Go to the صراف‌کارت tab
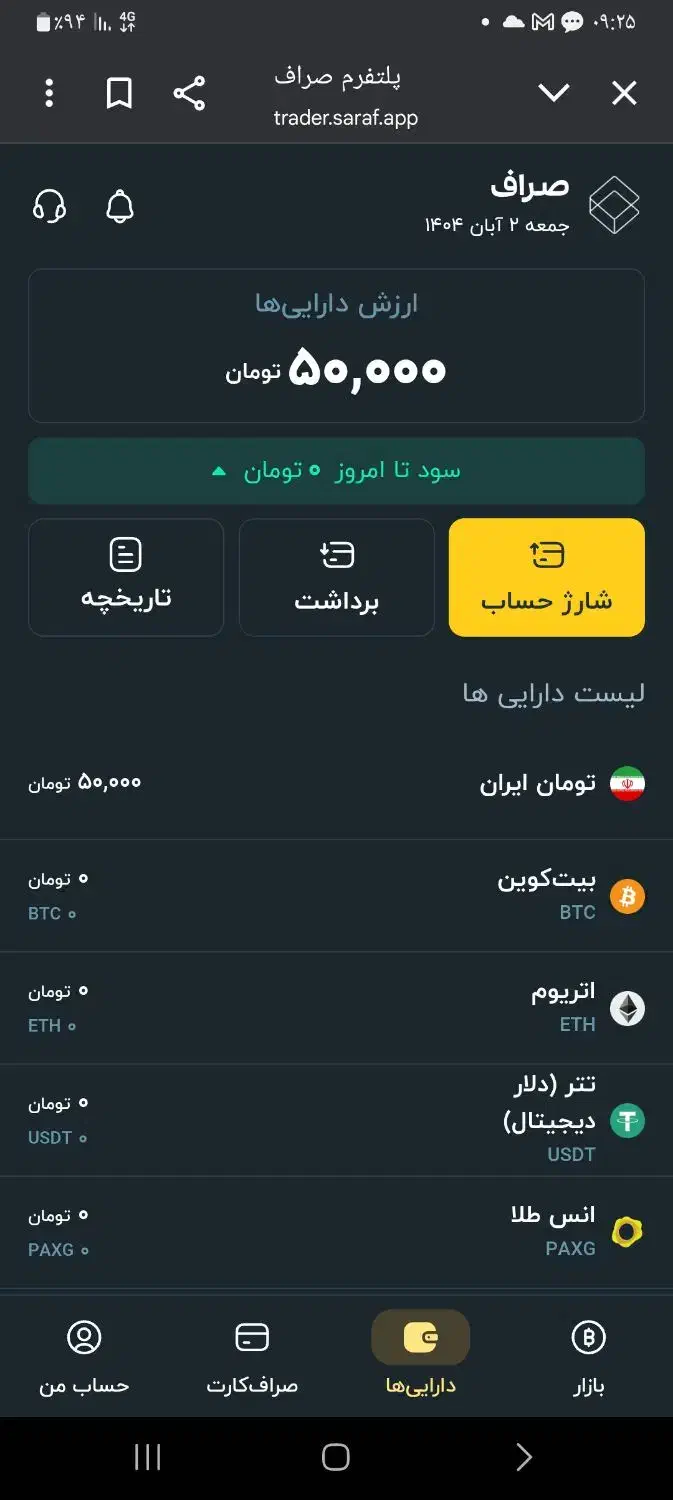Screen dimensions: 673x1500 point(252,1356)
